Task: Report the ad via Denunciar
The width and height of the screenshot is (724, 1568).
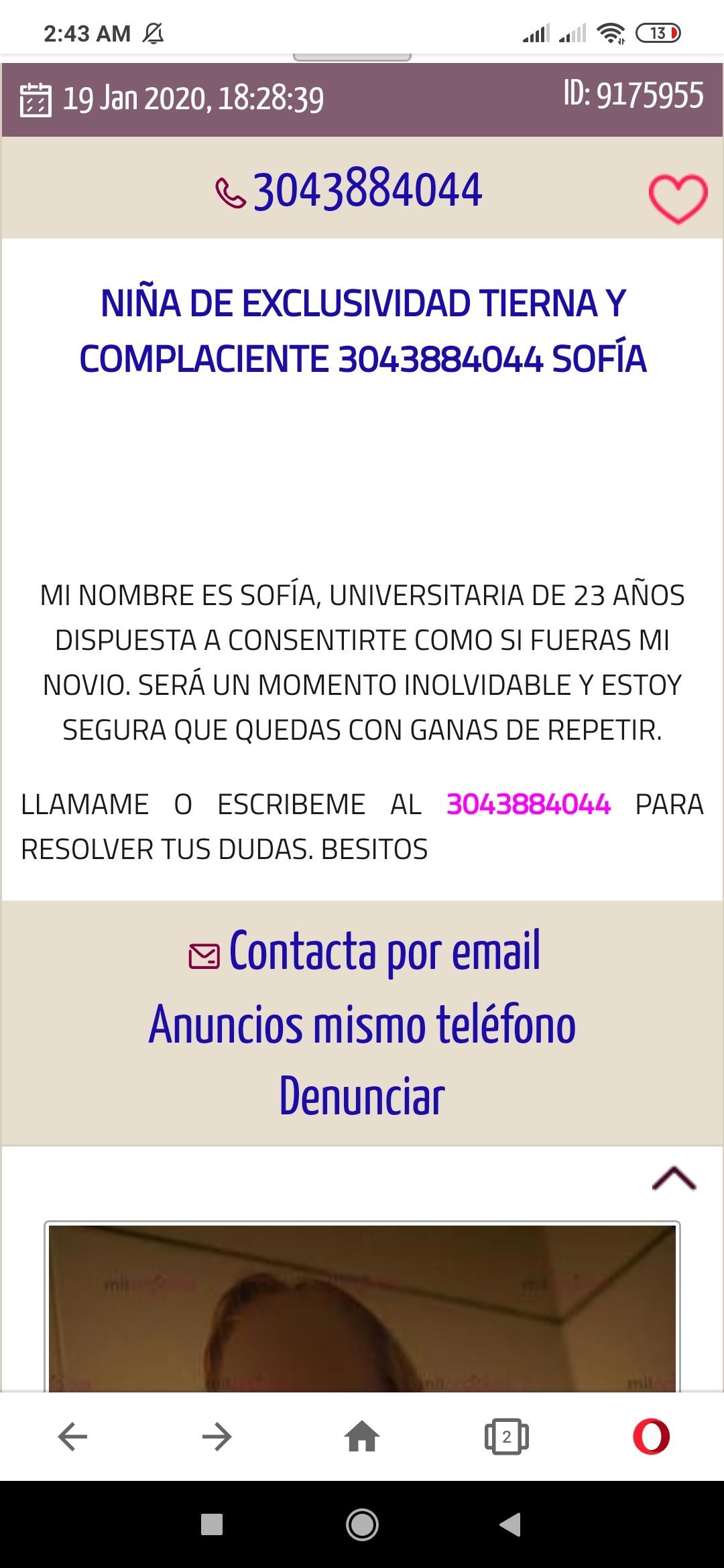Action: 362,1097
